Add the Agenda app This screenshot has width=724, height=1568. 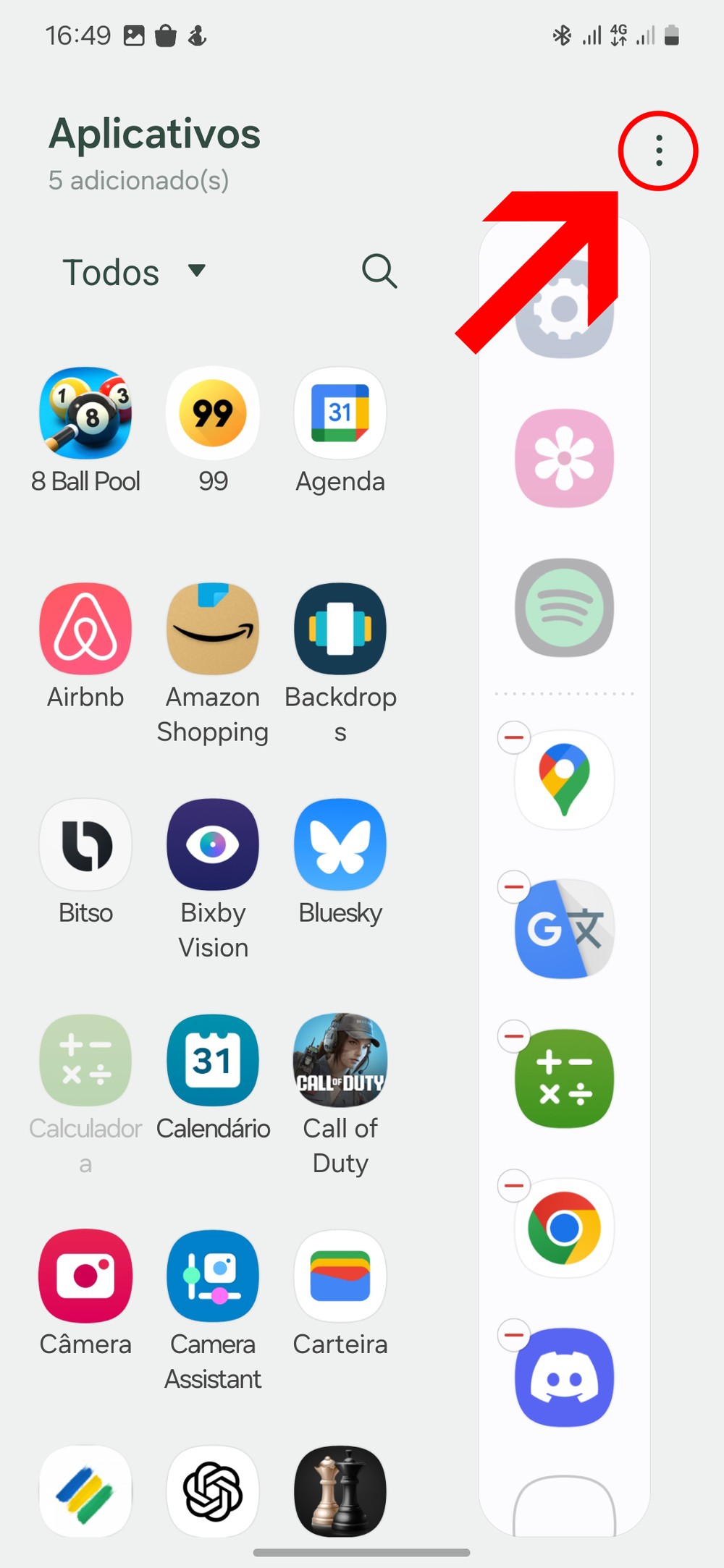click(340, 414)
